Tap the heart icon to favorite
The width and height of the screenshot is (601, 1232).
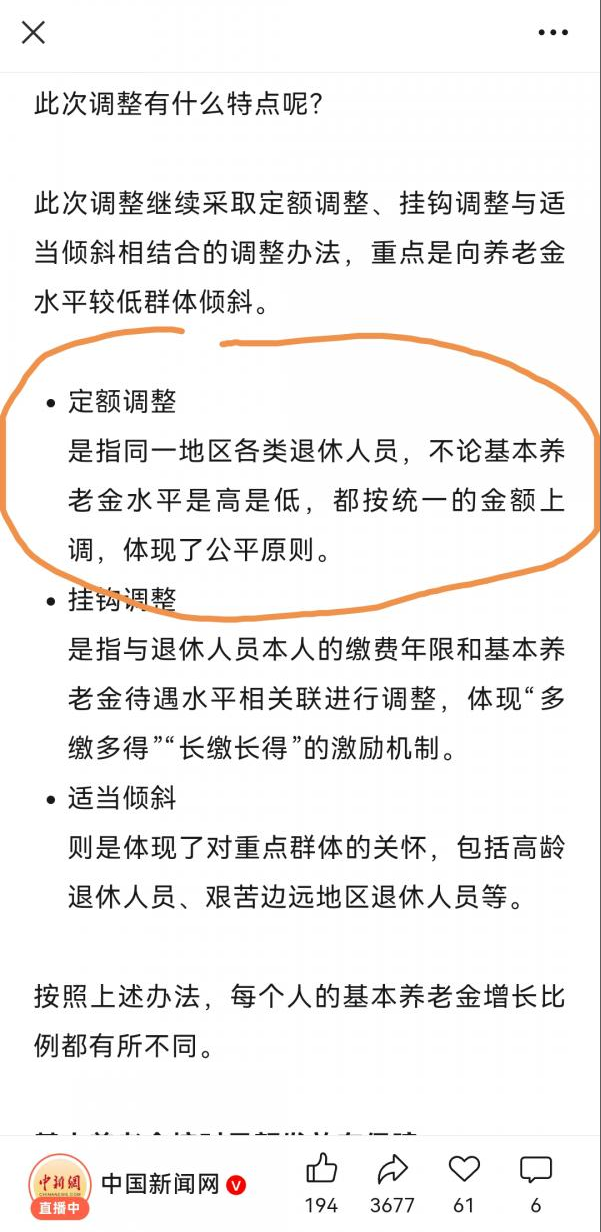pos(464,1170)
